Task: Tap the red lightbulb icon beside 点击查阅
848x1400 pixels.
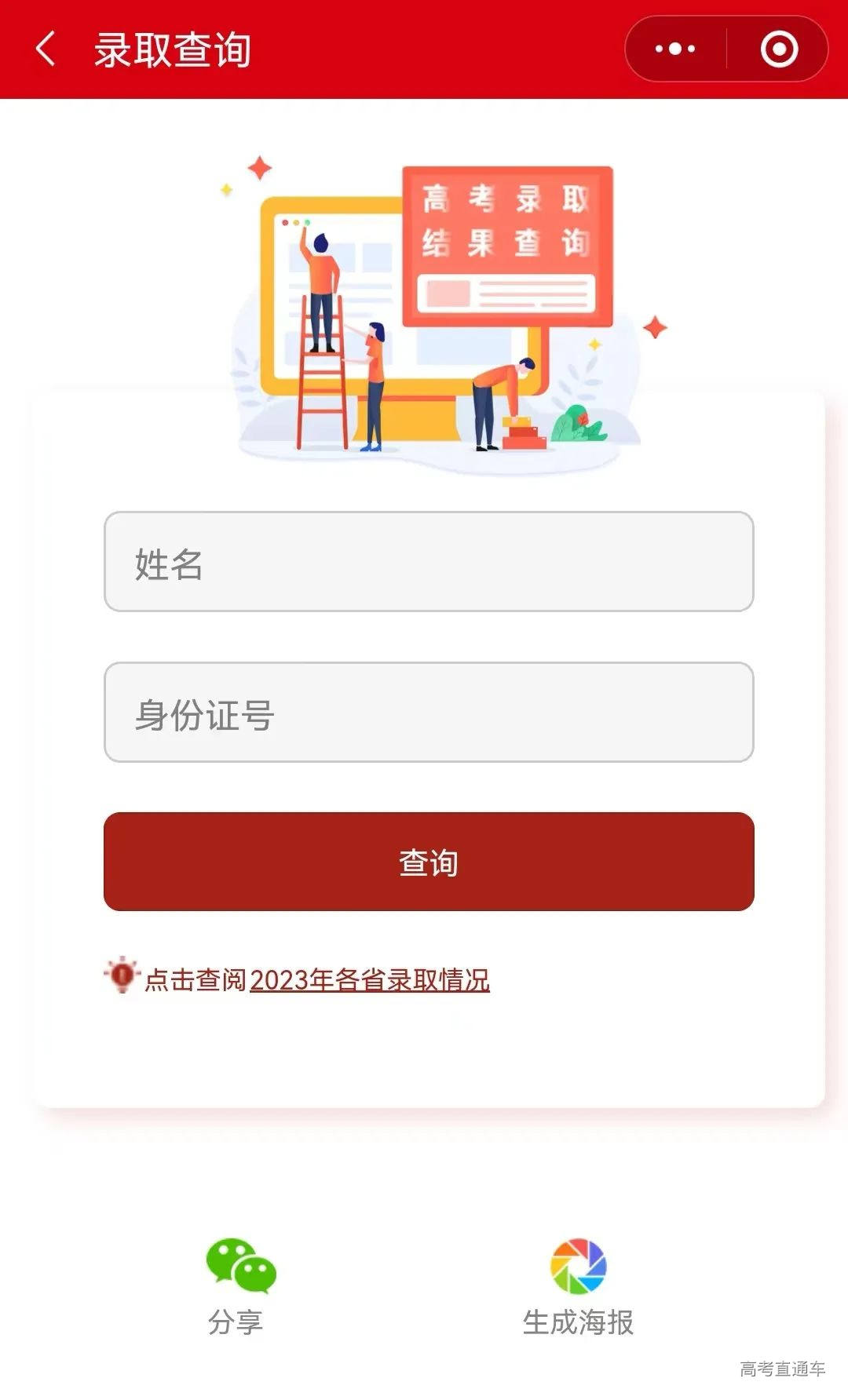Action: [x=122, y=977]
